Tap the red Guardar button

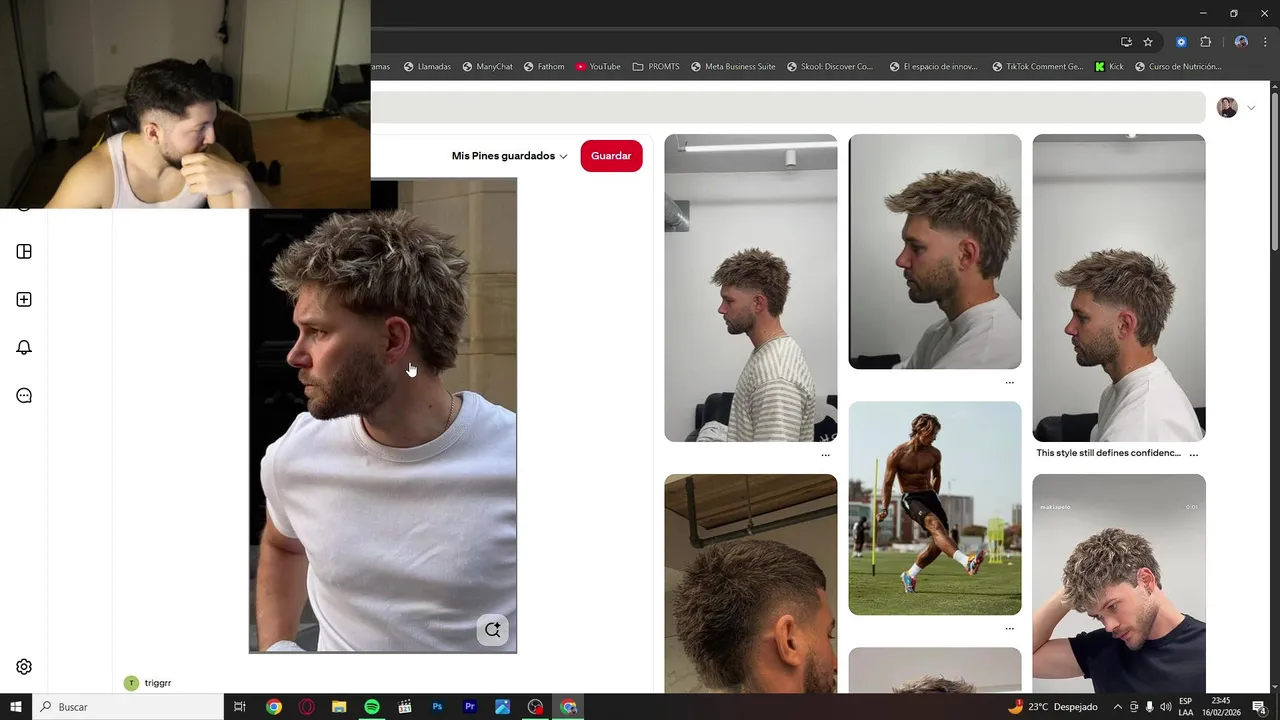tap(611, 156)
